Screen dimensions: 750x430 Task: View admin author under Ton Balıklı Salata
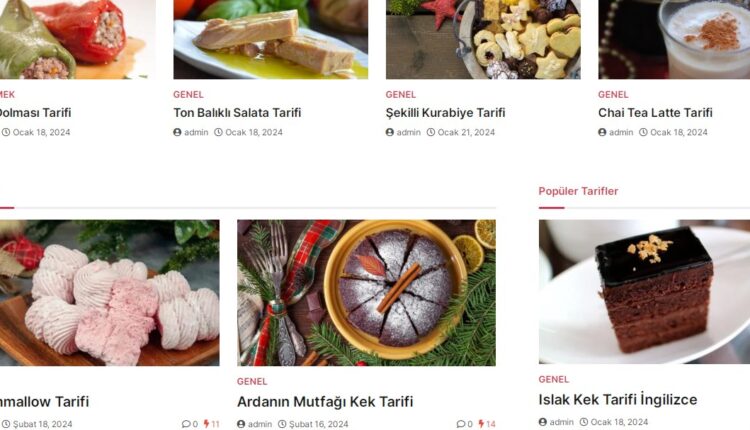tap(195, 132)
